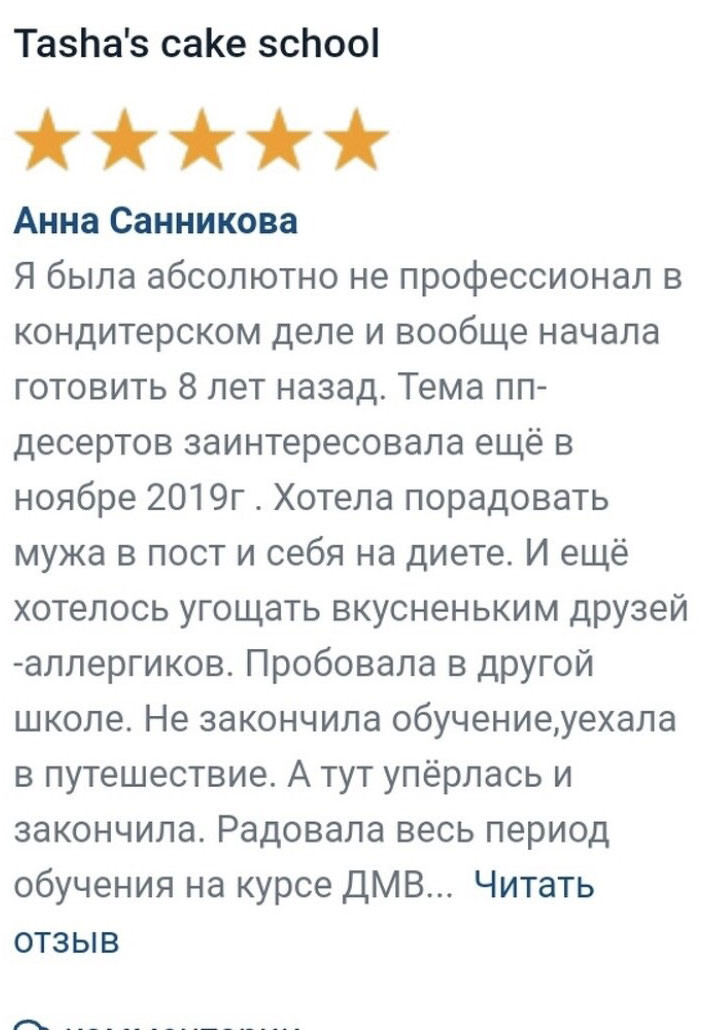Image resolution: width=714 pixels, height=1030 pixels.
Task: Open Анна Санникова's reviewer profile
Action: tap(155, 219)
